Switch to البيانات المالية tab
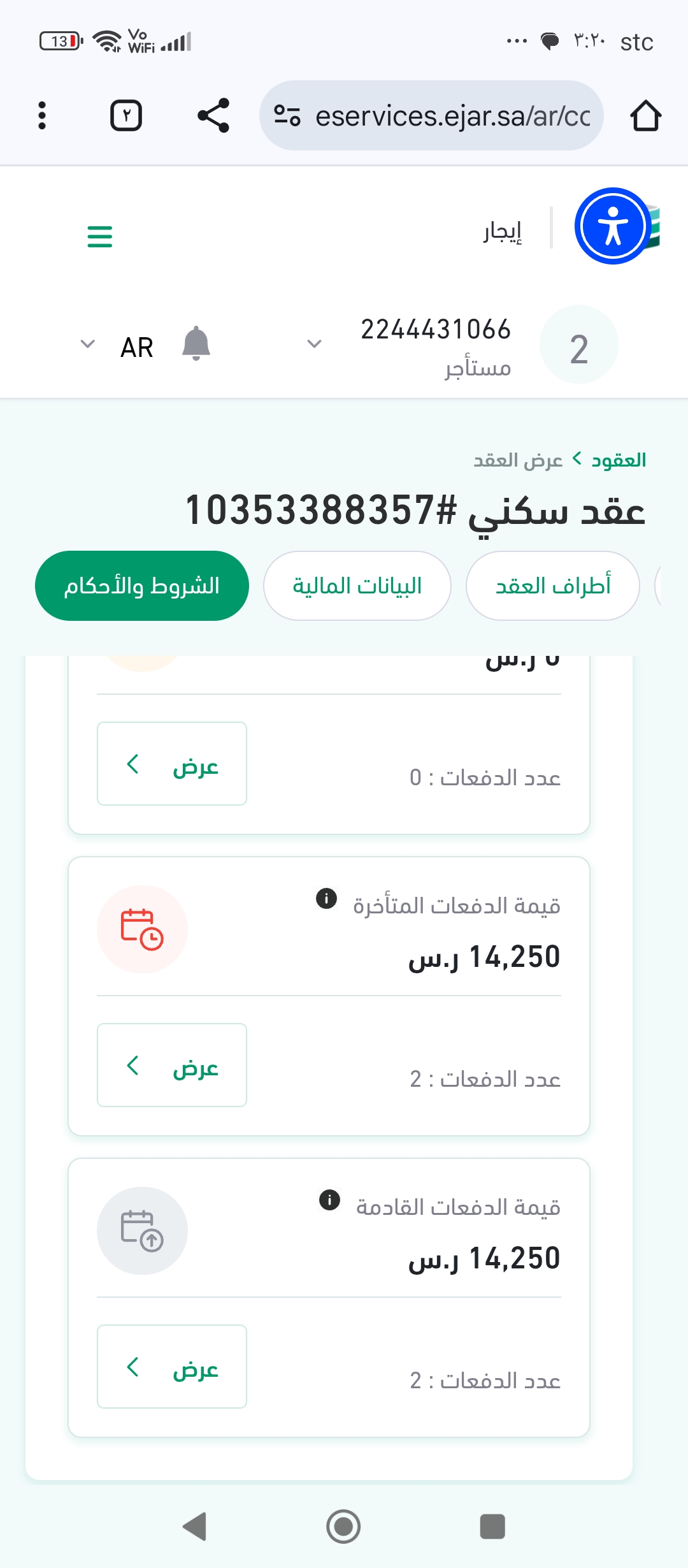 point(357,586)
